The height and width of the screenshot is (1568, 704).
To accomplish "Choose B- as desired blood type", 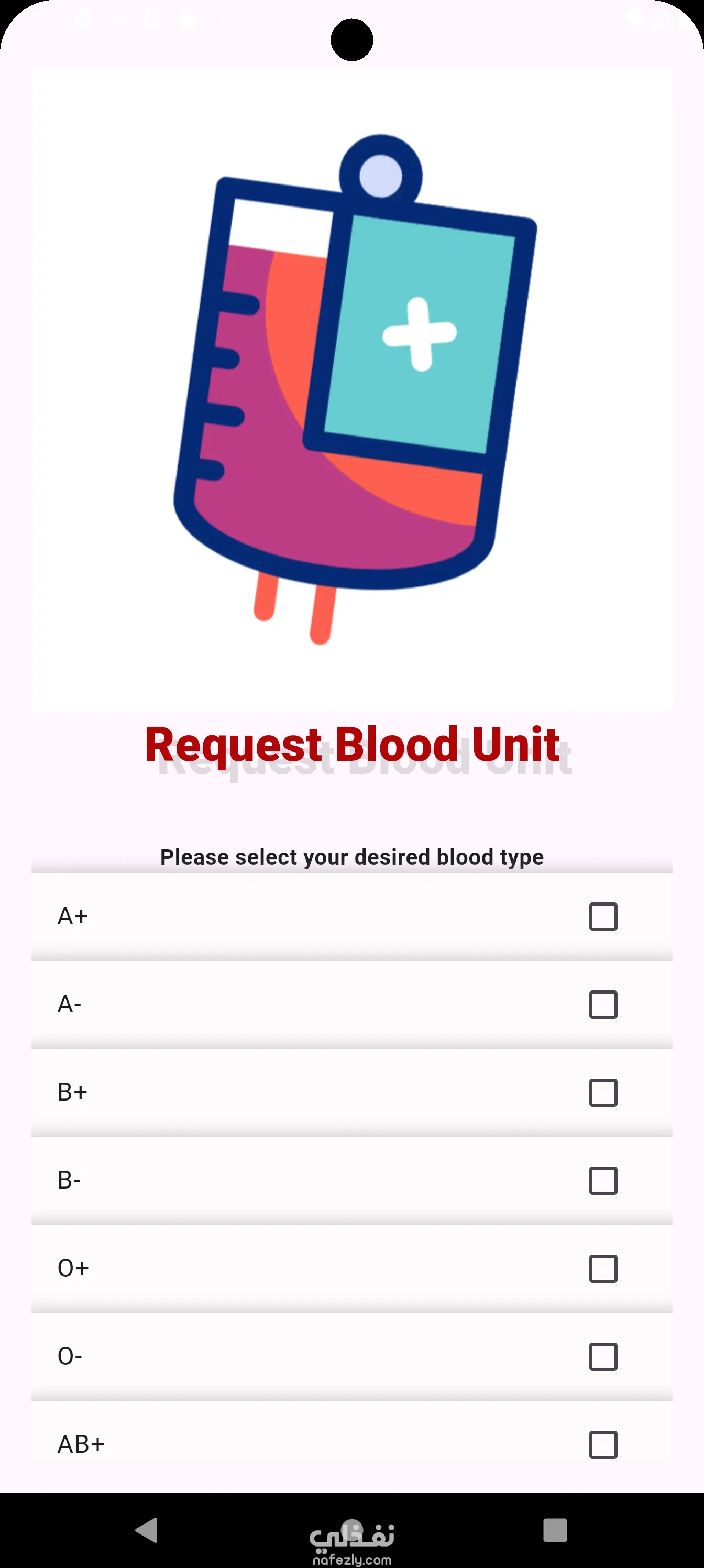I will [x=603, y=1180].
